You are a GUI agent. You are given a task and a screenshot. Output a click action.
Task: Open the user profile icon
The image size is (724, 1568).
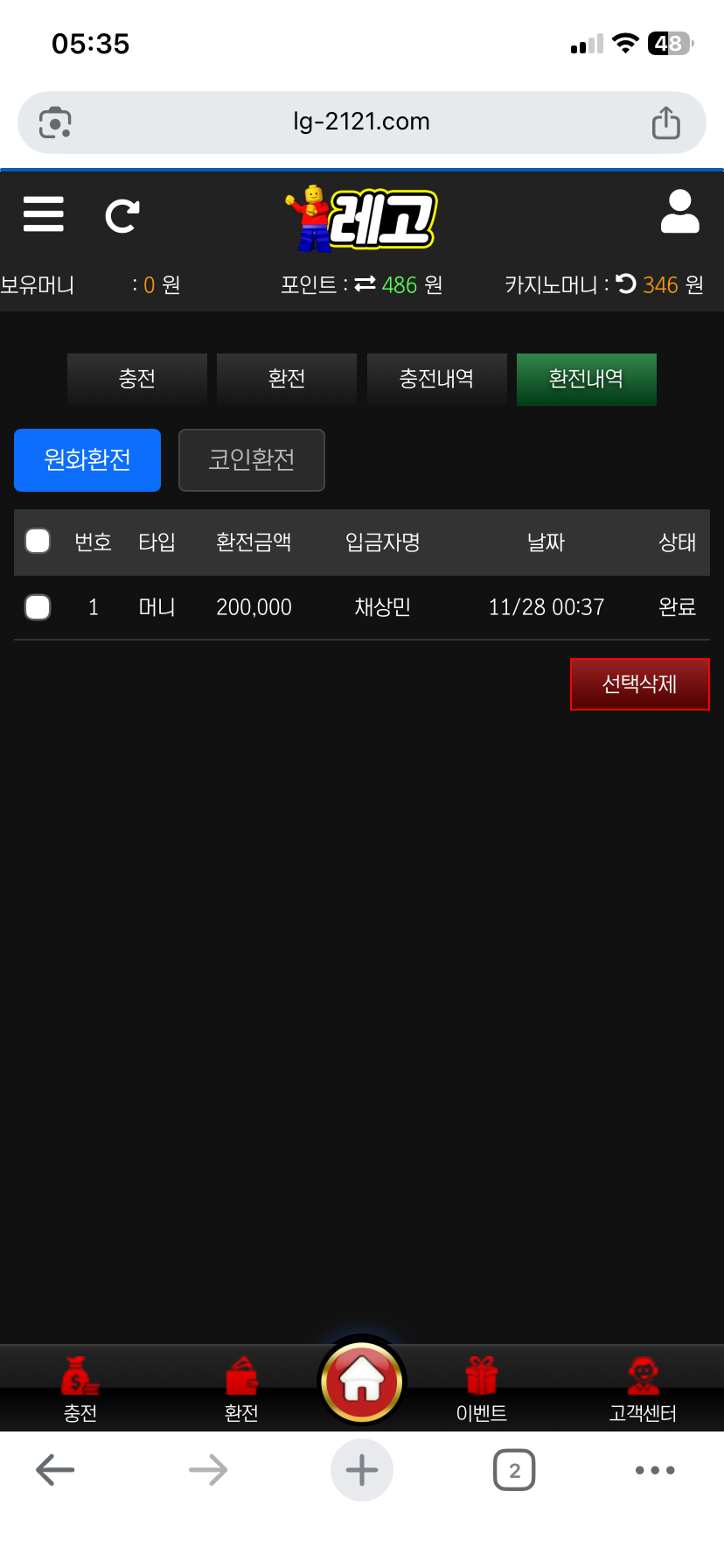tap(679, 213)
